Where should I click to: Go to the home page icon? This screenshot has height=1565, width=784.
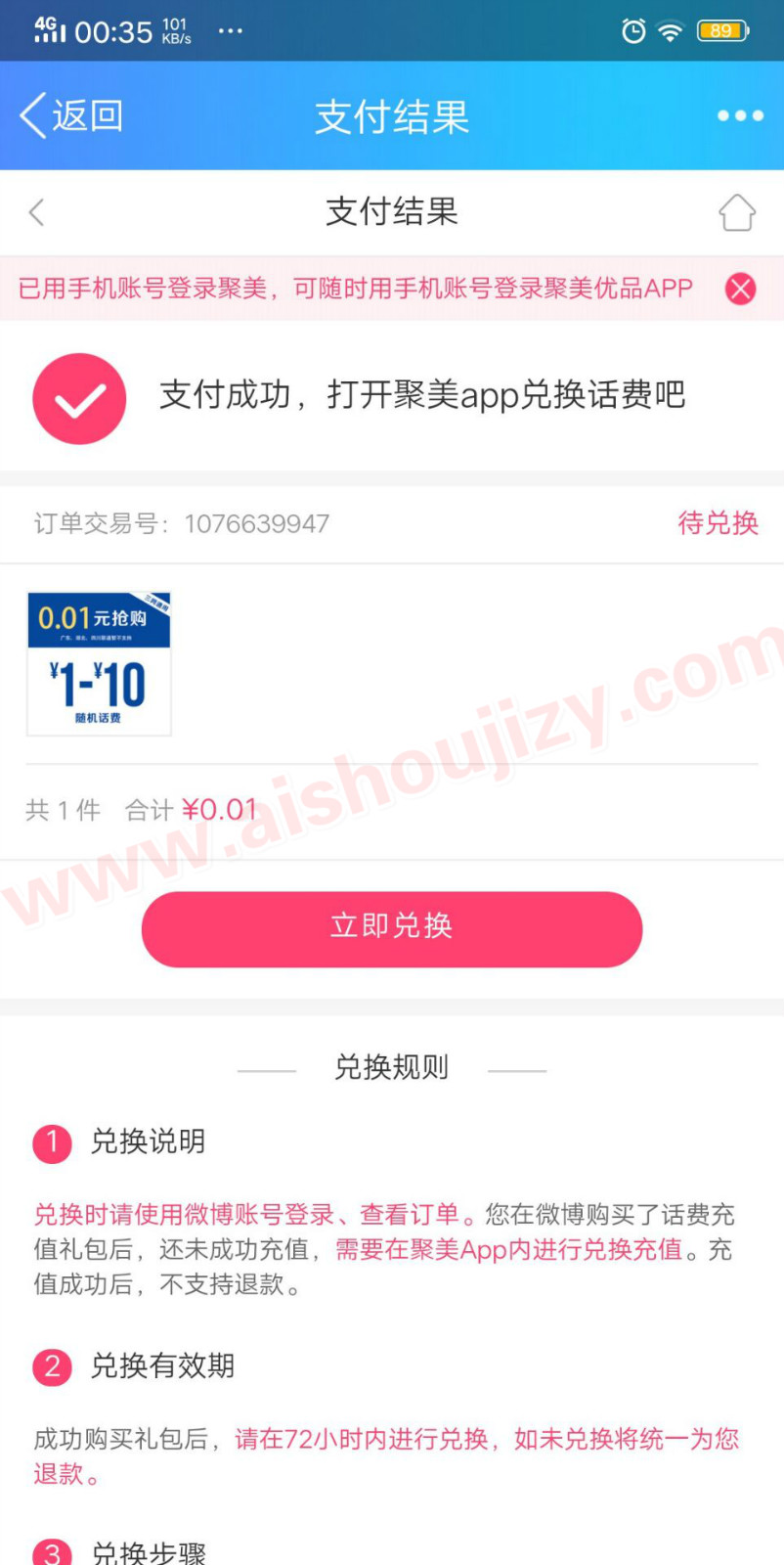click(x=737, y=212)
